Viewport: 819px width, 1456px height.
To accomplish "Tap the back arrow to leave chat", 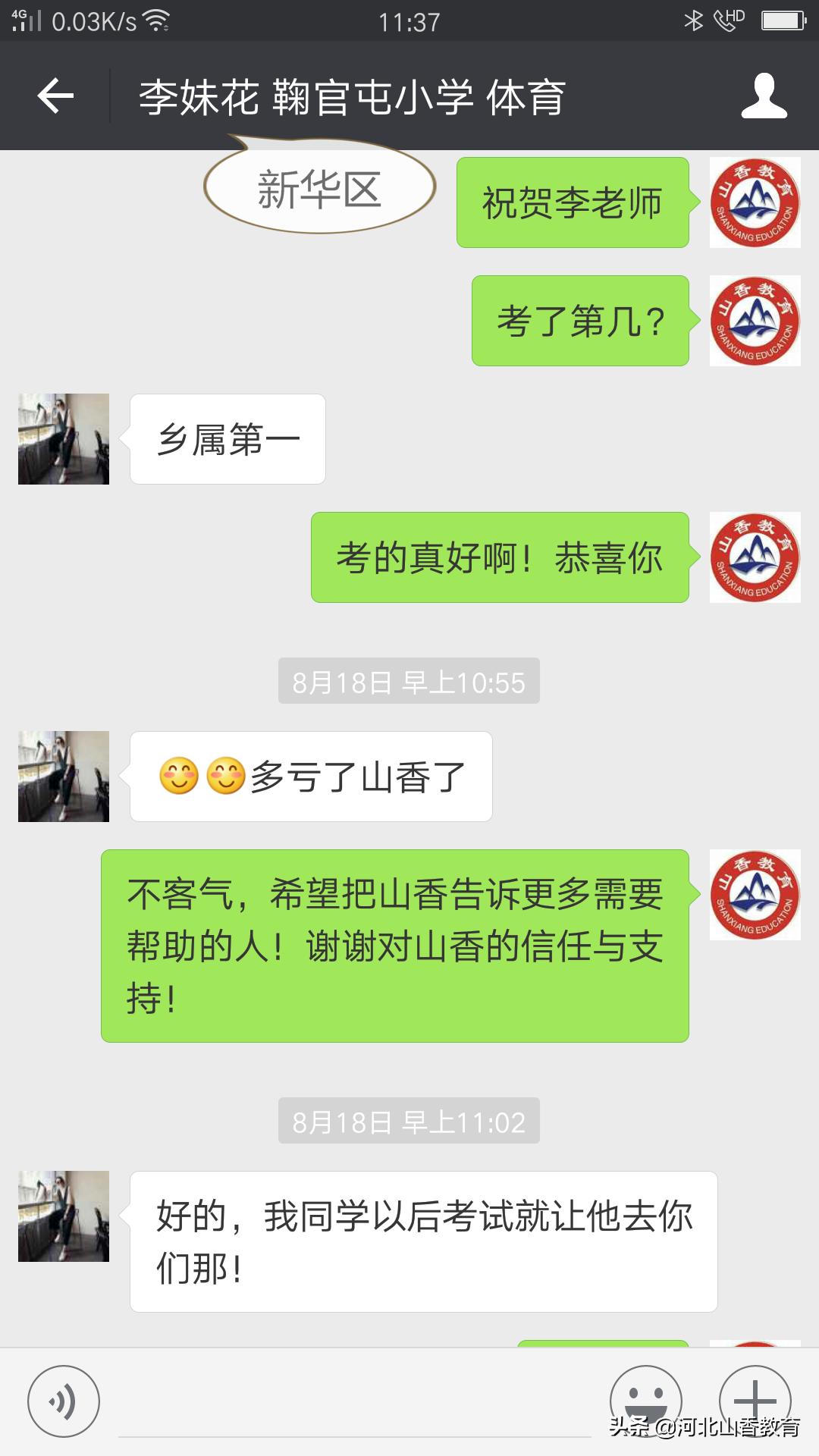I will 53,97.
